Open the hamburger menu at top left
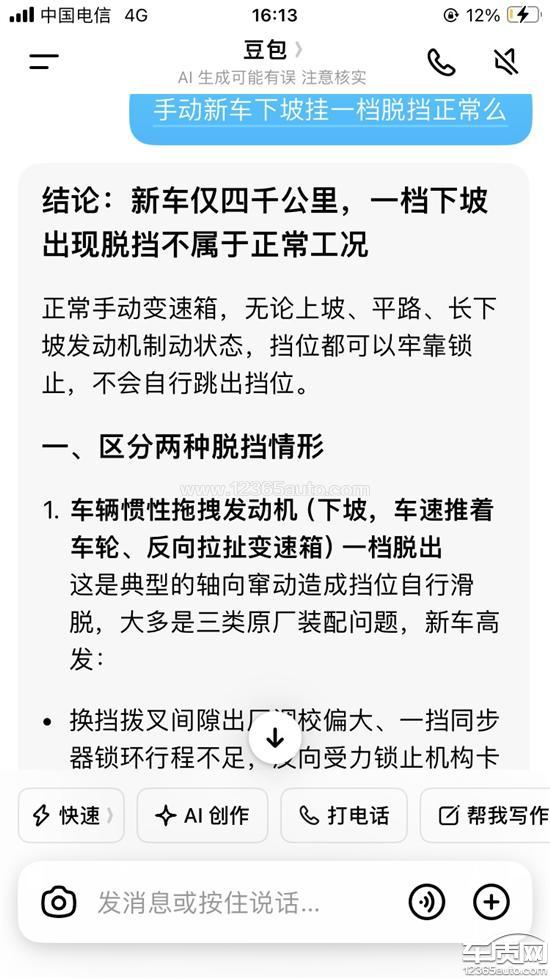The width and height of the screenshot is (550, 978). 44,61
